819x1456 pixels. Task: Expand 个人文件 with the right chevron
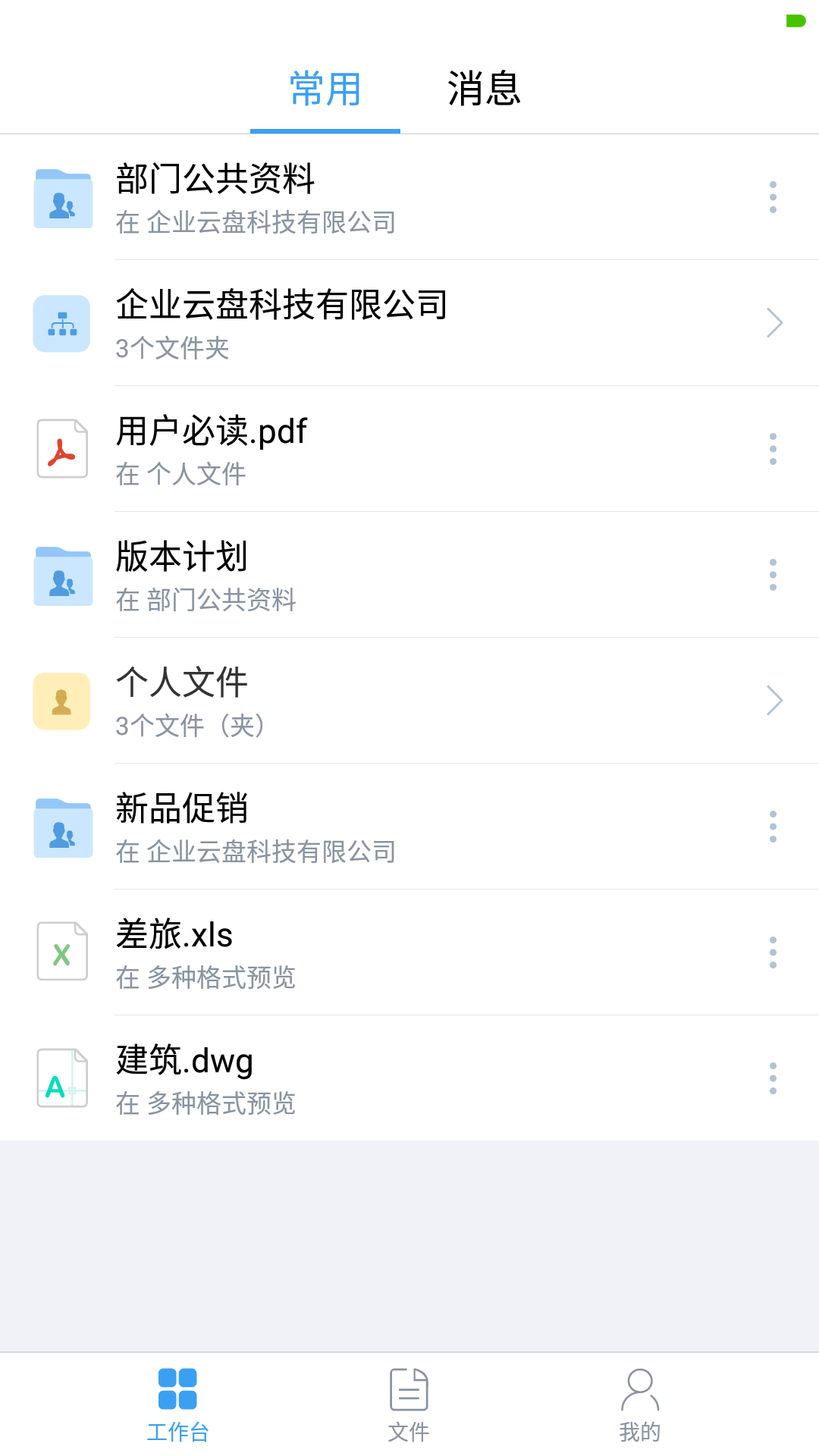pyautogui.click(x=774, y=699)
